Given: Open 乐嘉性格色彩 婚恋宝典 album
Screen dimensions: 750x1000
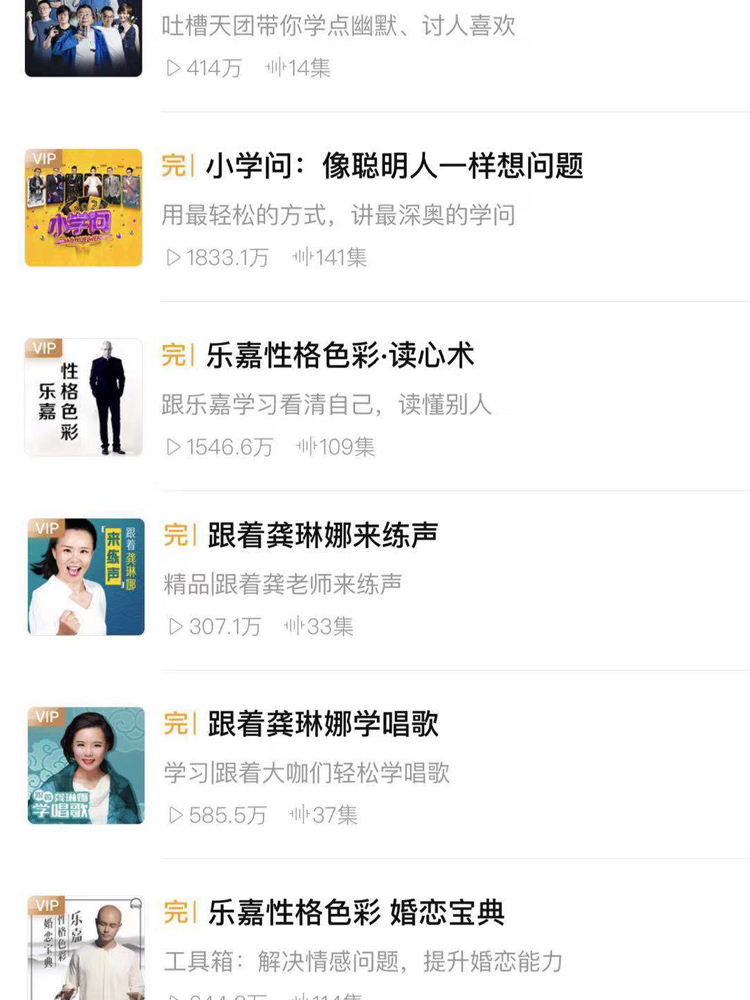Looking at the screenshot, I should coord(356,912).
